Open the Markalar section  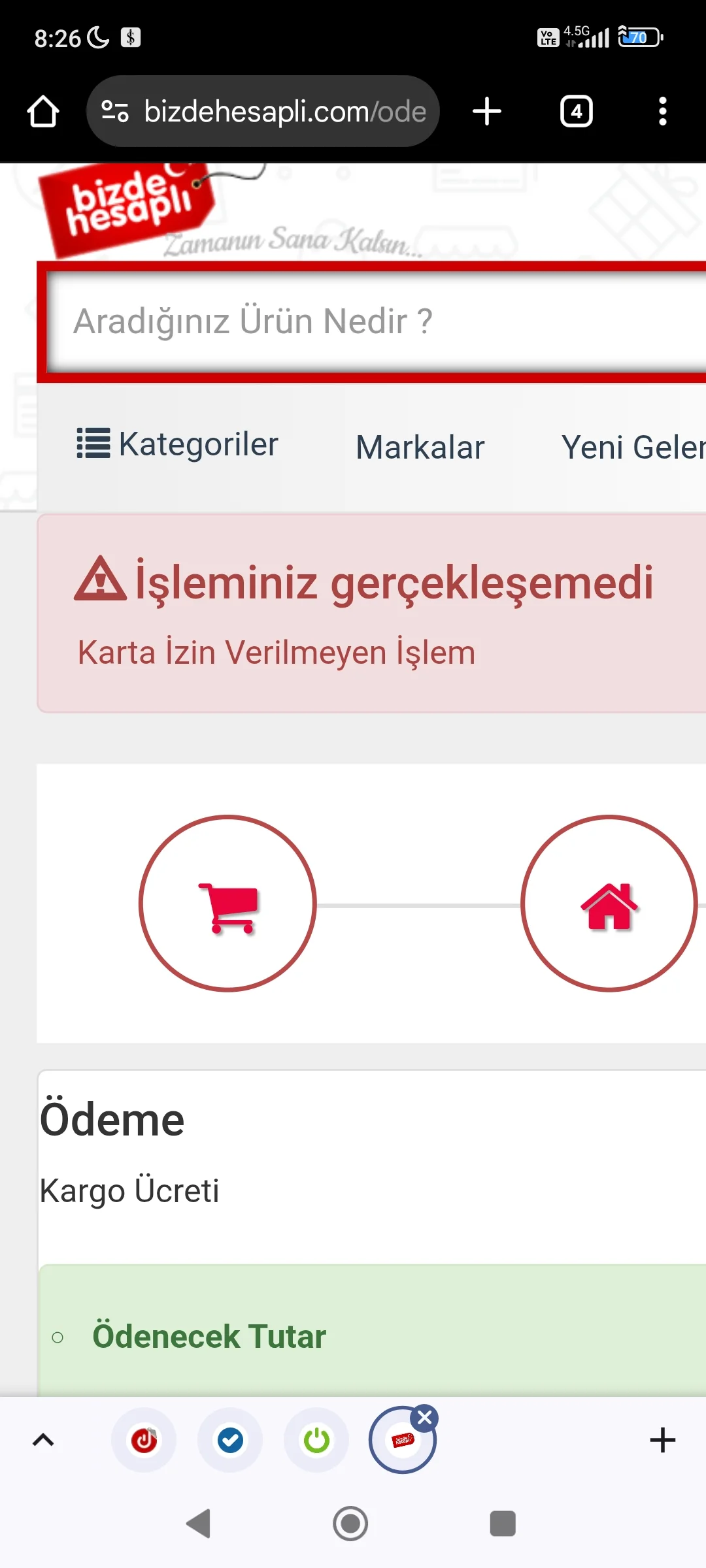click(x=420, y=448)
